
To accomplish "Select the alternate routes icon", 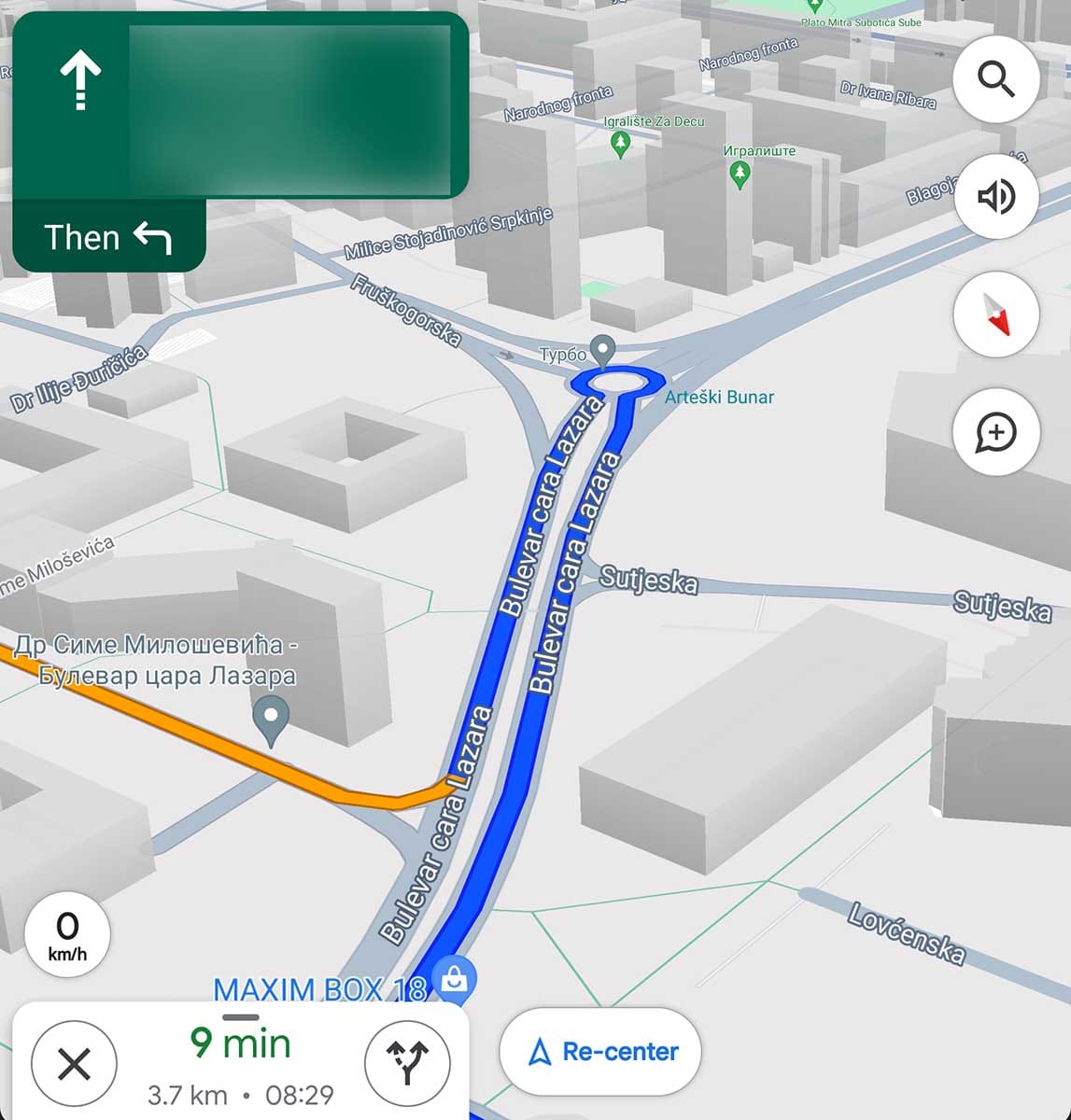I will [x=408, y=1062].
